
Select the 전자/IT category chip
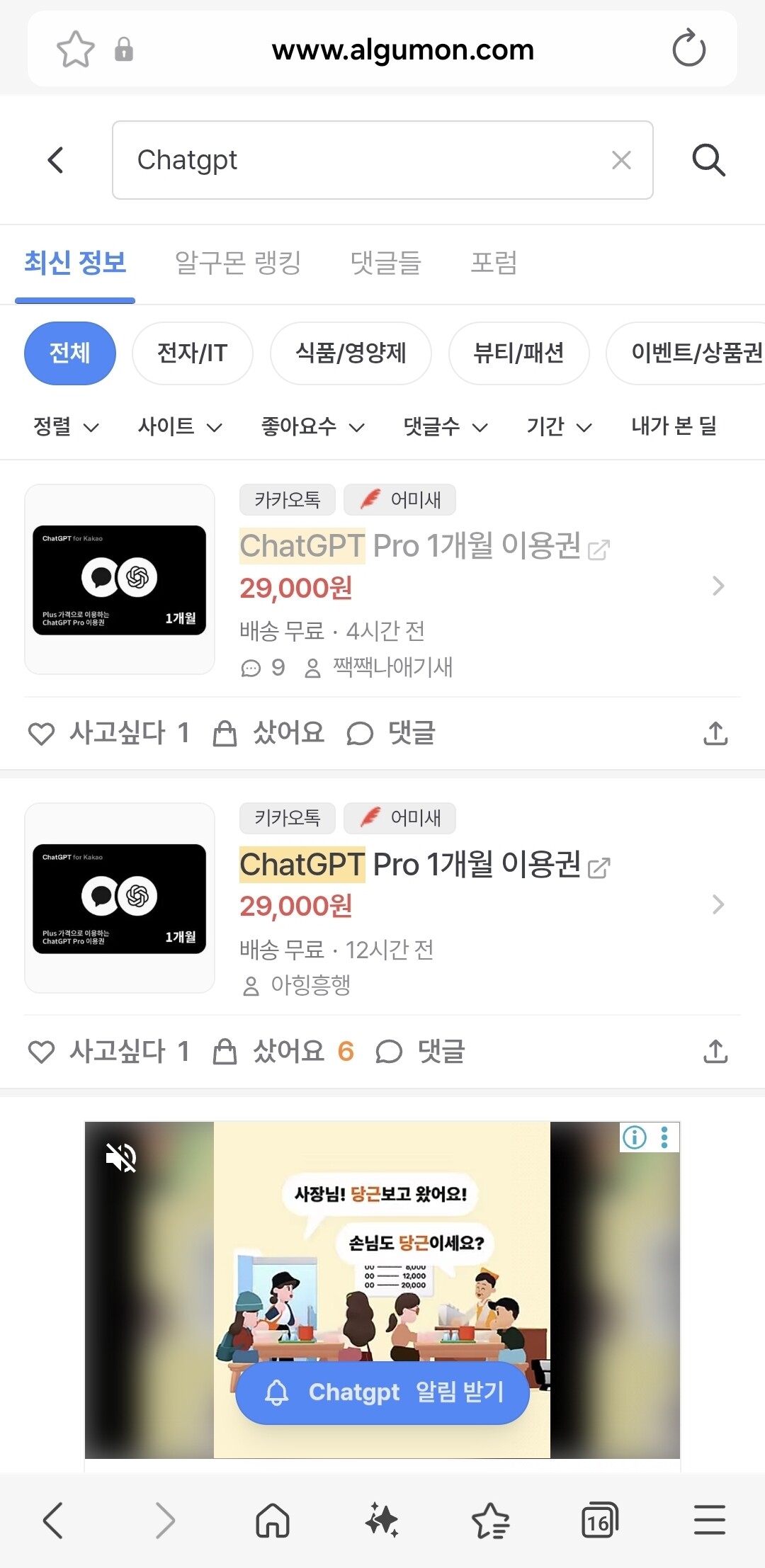coord(192,353)
